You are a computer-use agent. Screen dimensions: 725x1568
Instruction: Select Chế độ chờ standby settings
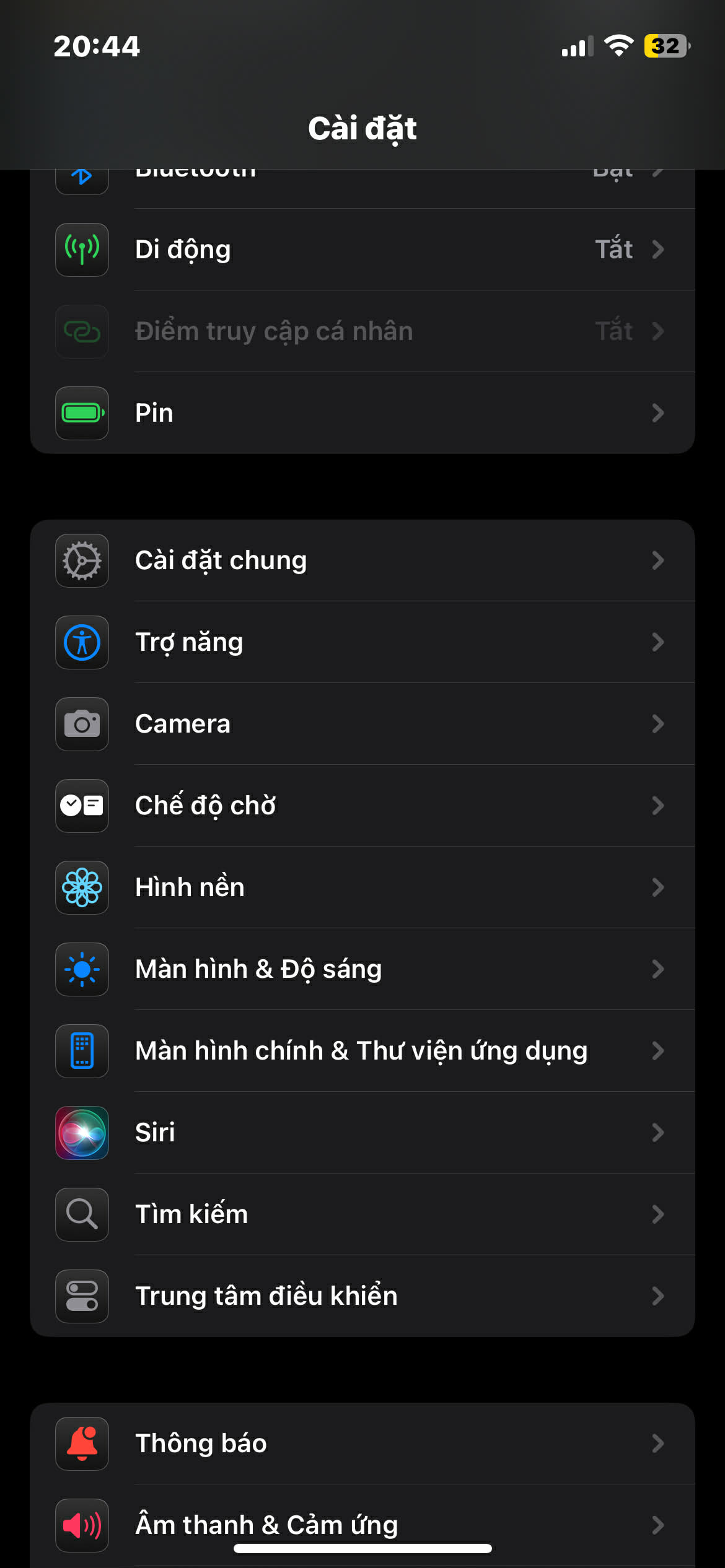coord(362,806)
